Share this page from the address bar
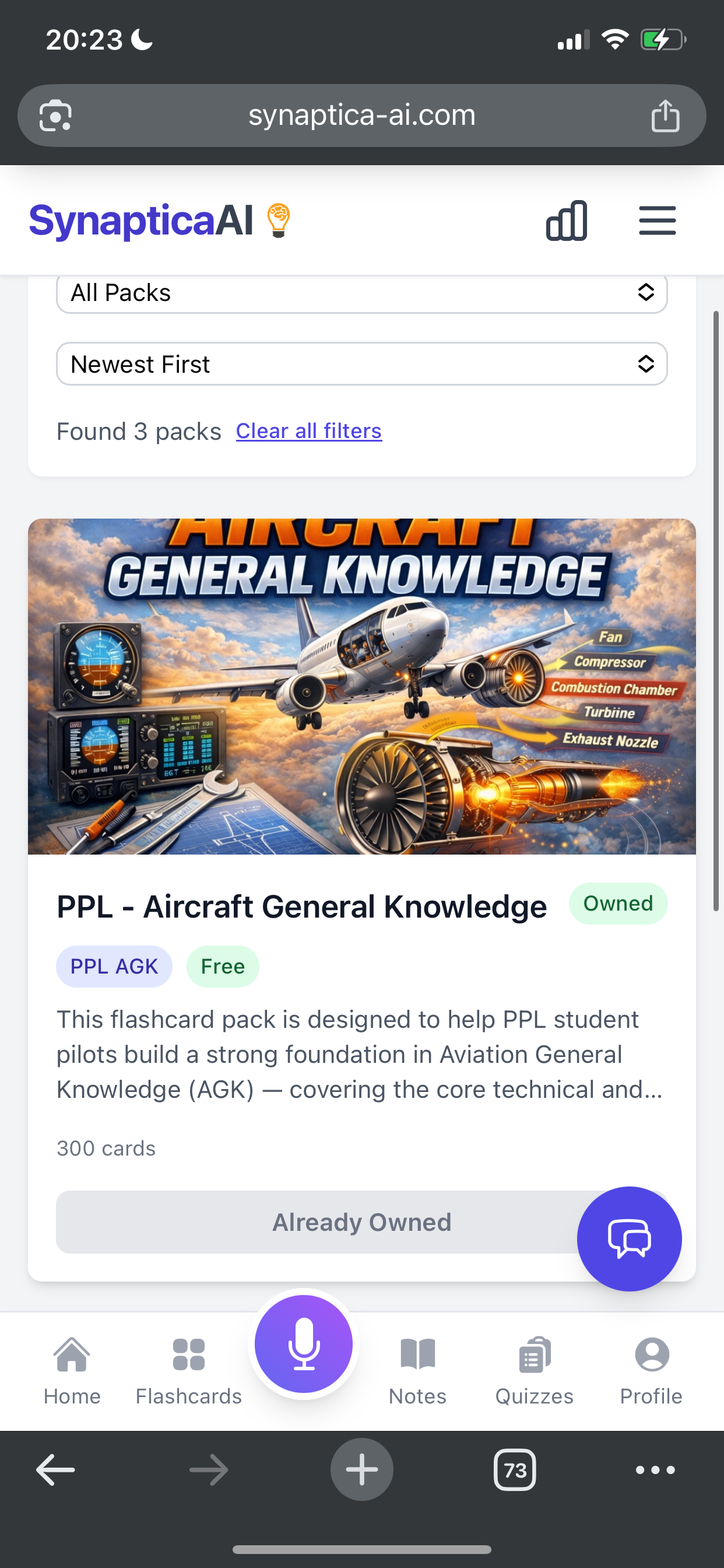724x1568 pixels. [665, 116]
